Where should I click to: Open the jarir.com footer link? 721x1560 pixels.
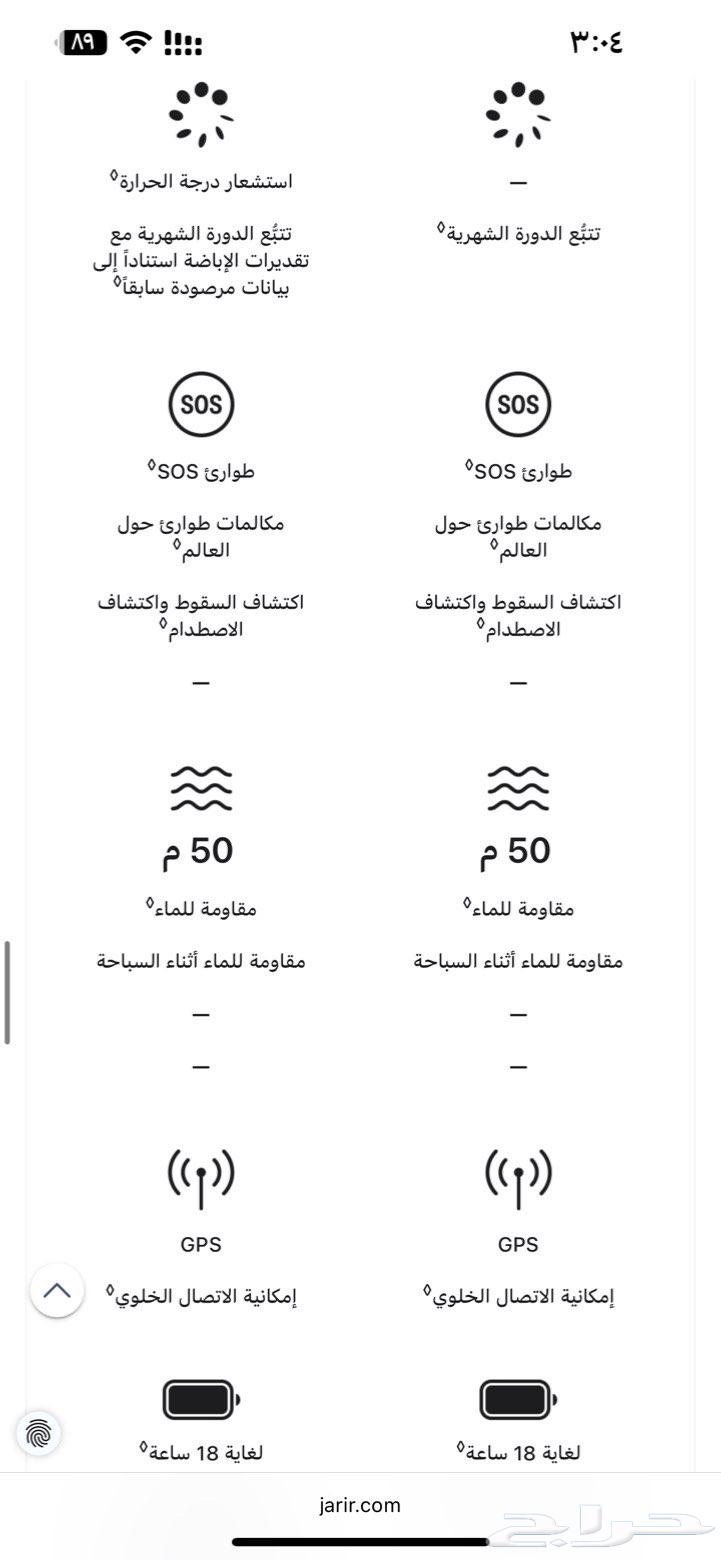[360, 1504]
